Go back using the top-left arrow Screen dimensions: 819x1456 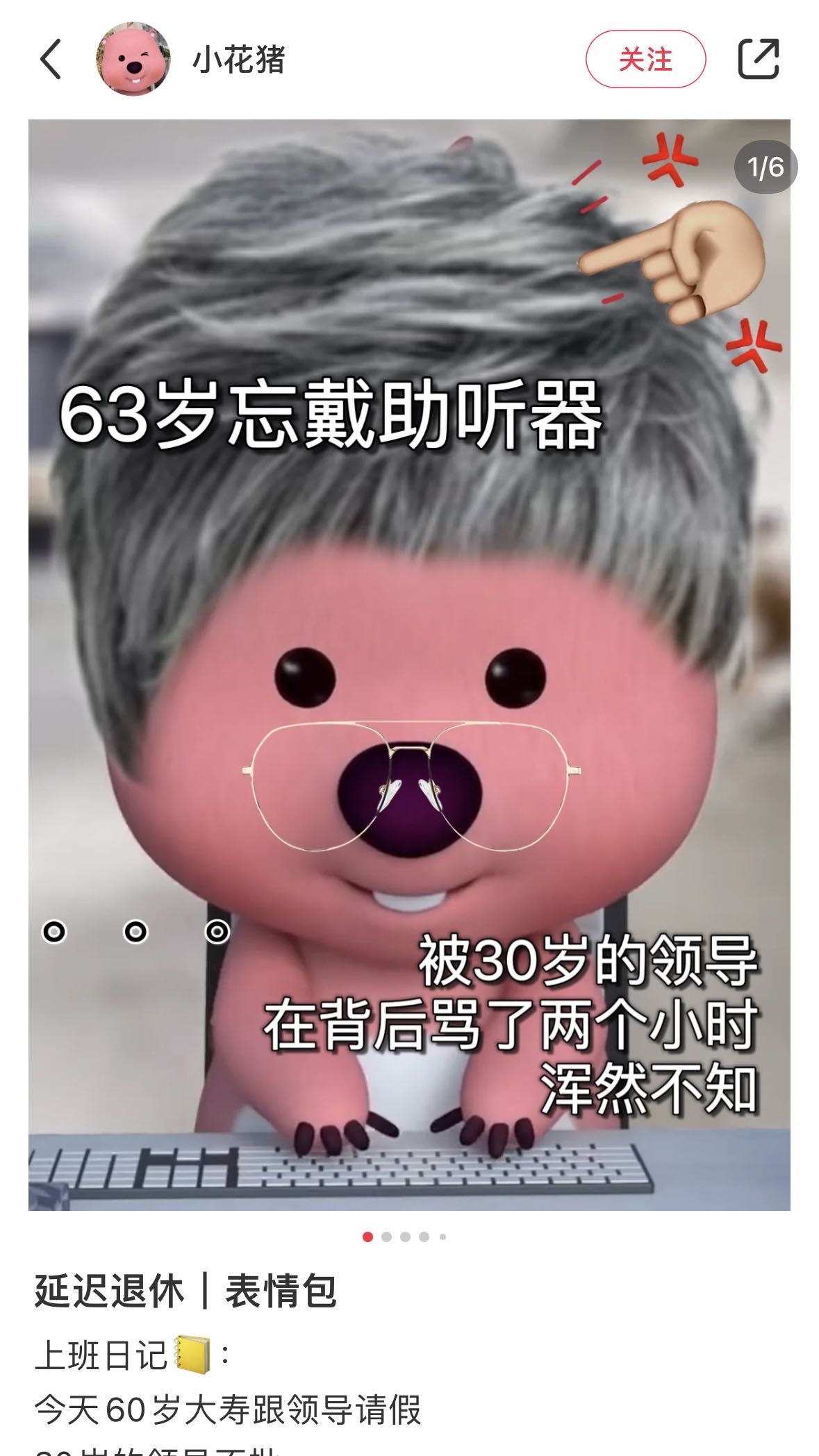click(x=51, y=60)
